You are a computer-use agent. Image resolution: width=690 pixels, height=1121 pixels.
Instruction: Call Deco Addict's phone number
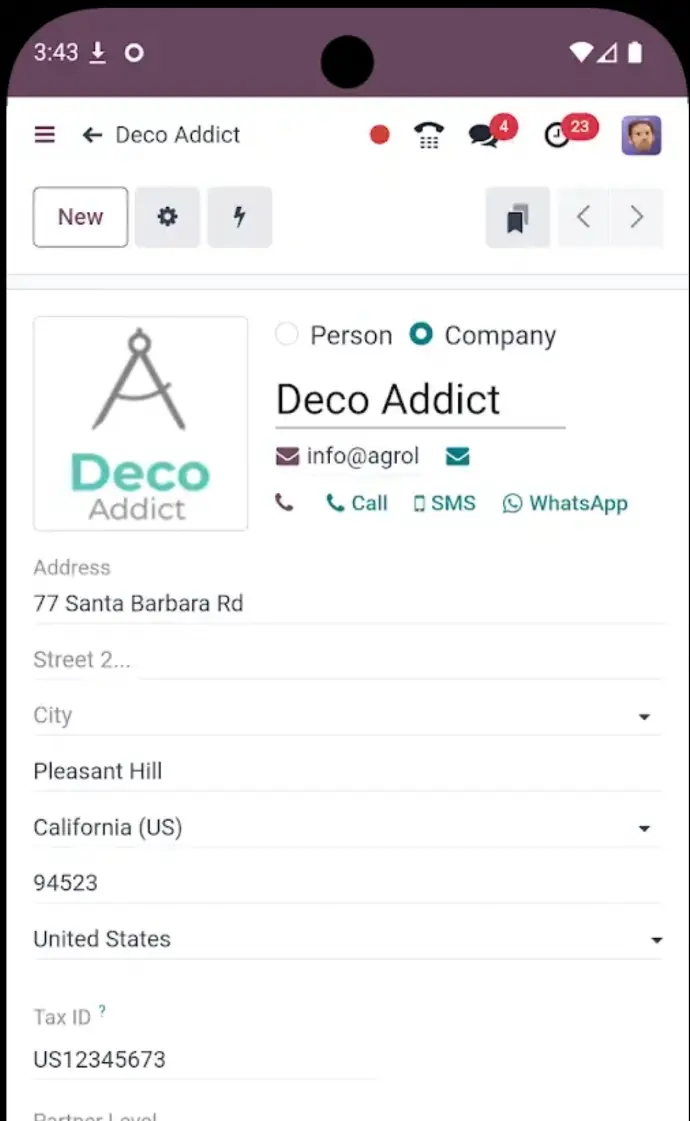point(357,503)
